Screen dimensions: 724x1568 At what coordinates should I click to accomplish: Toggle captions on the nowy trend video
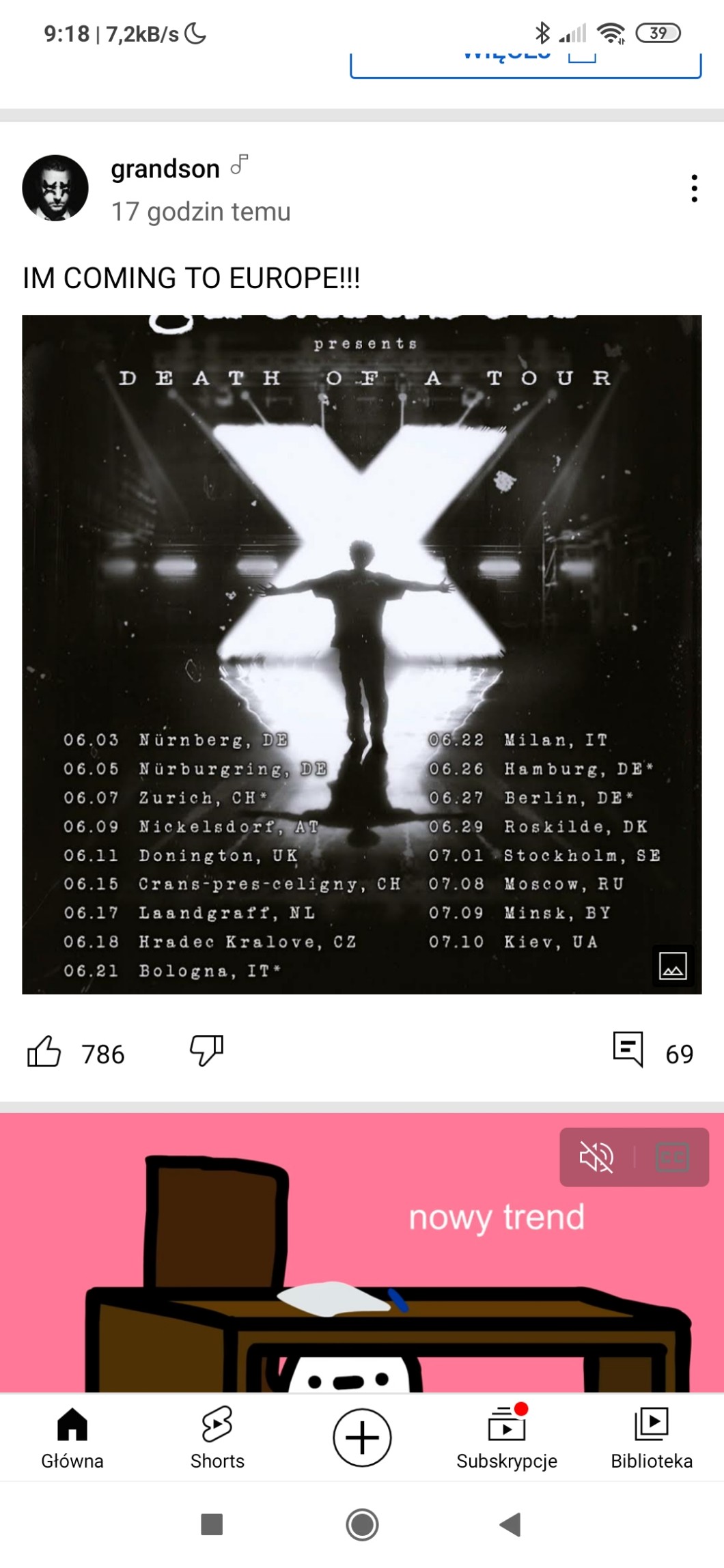(x=672, y=1157)
